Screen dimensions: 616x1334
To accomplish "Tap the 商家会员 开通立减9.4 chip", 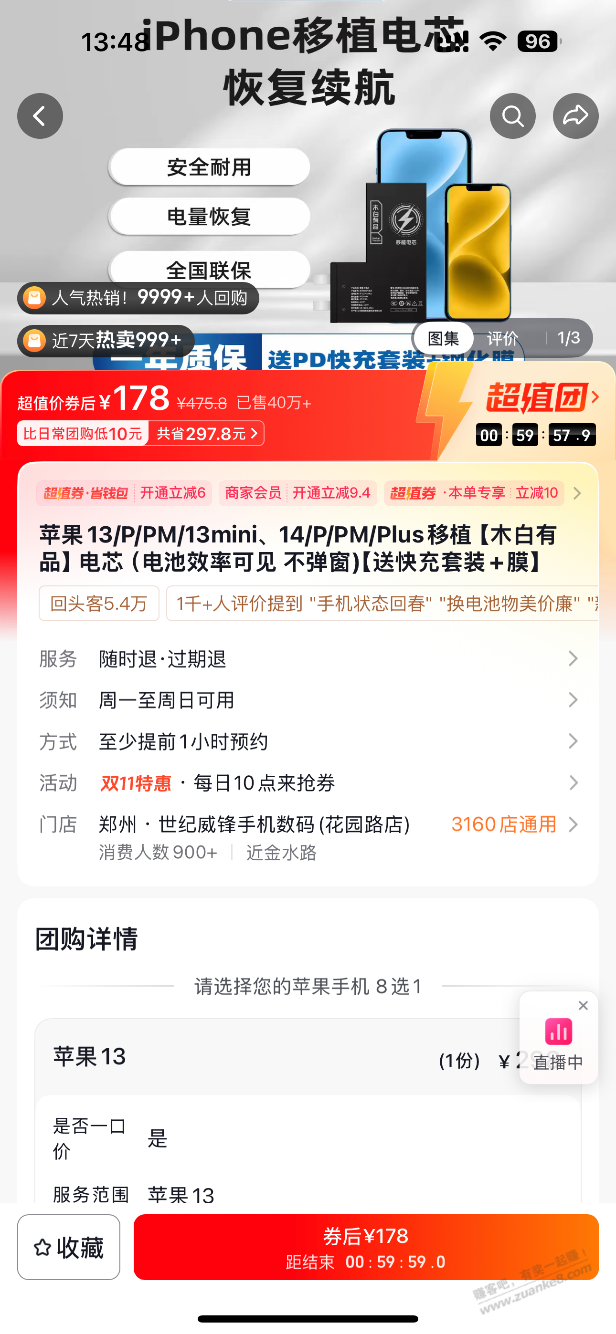I will pyautogui.click(x=298, y=493).
